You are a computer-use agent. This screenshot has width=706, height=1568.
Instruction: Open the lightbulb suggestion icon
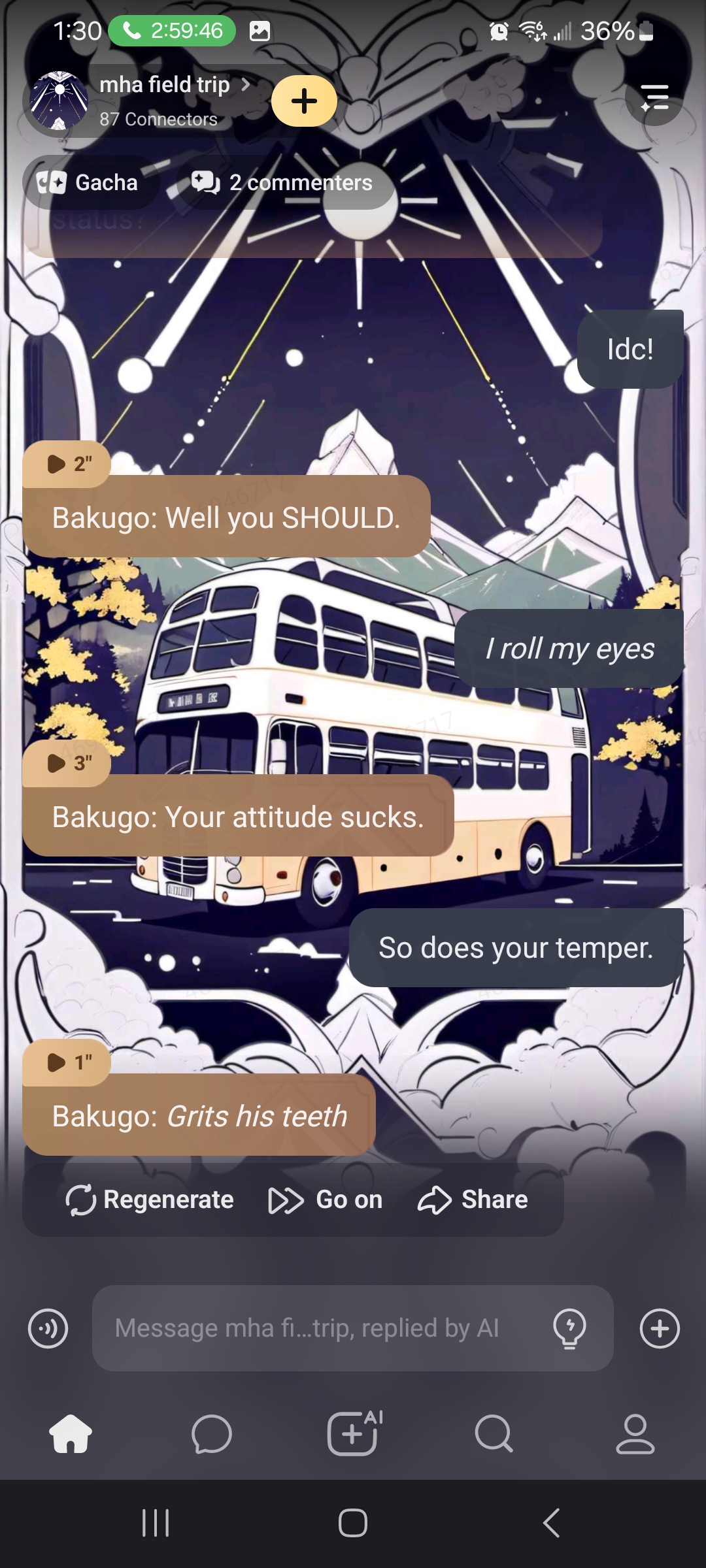click(569, 1328)
